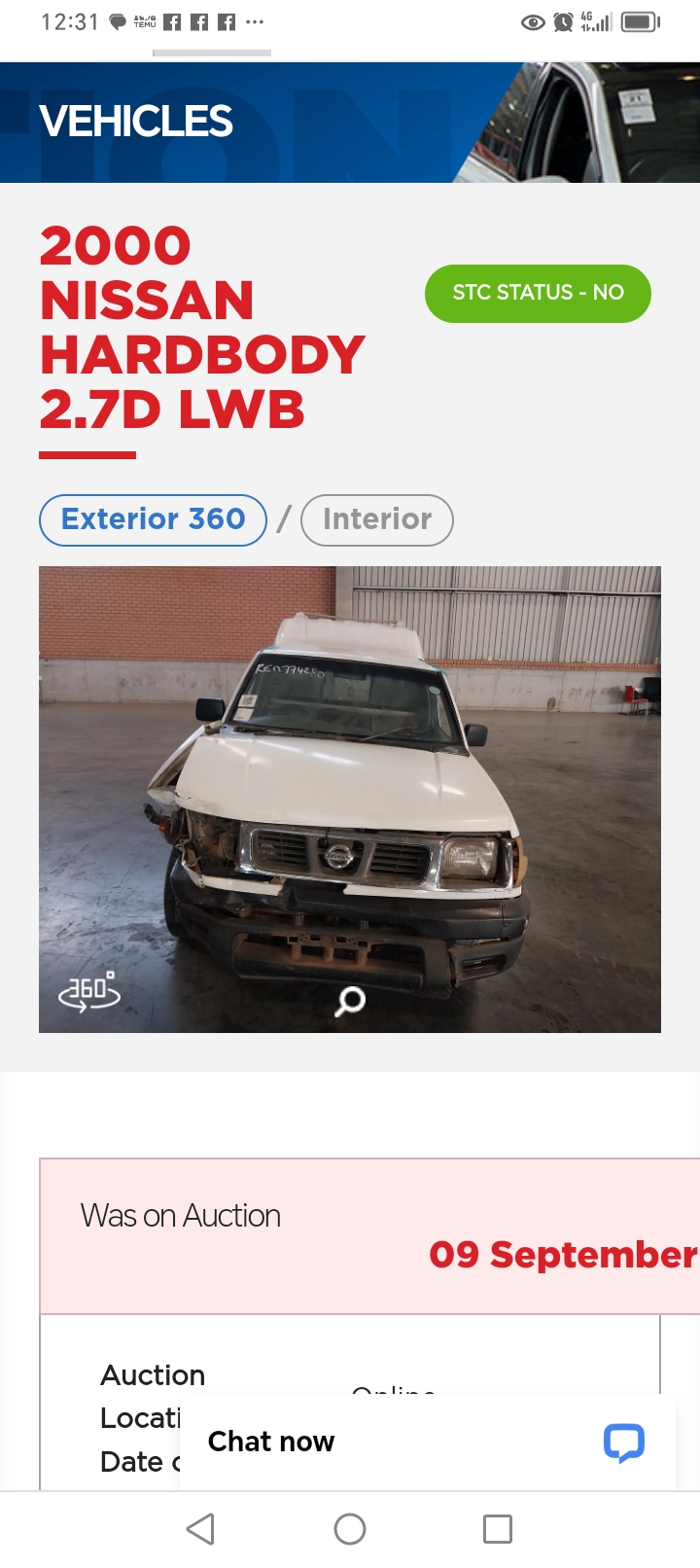Viewport: 700px width, 1568px height.
Task: Select the Interior view tab
Action: [377, 519]
